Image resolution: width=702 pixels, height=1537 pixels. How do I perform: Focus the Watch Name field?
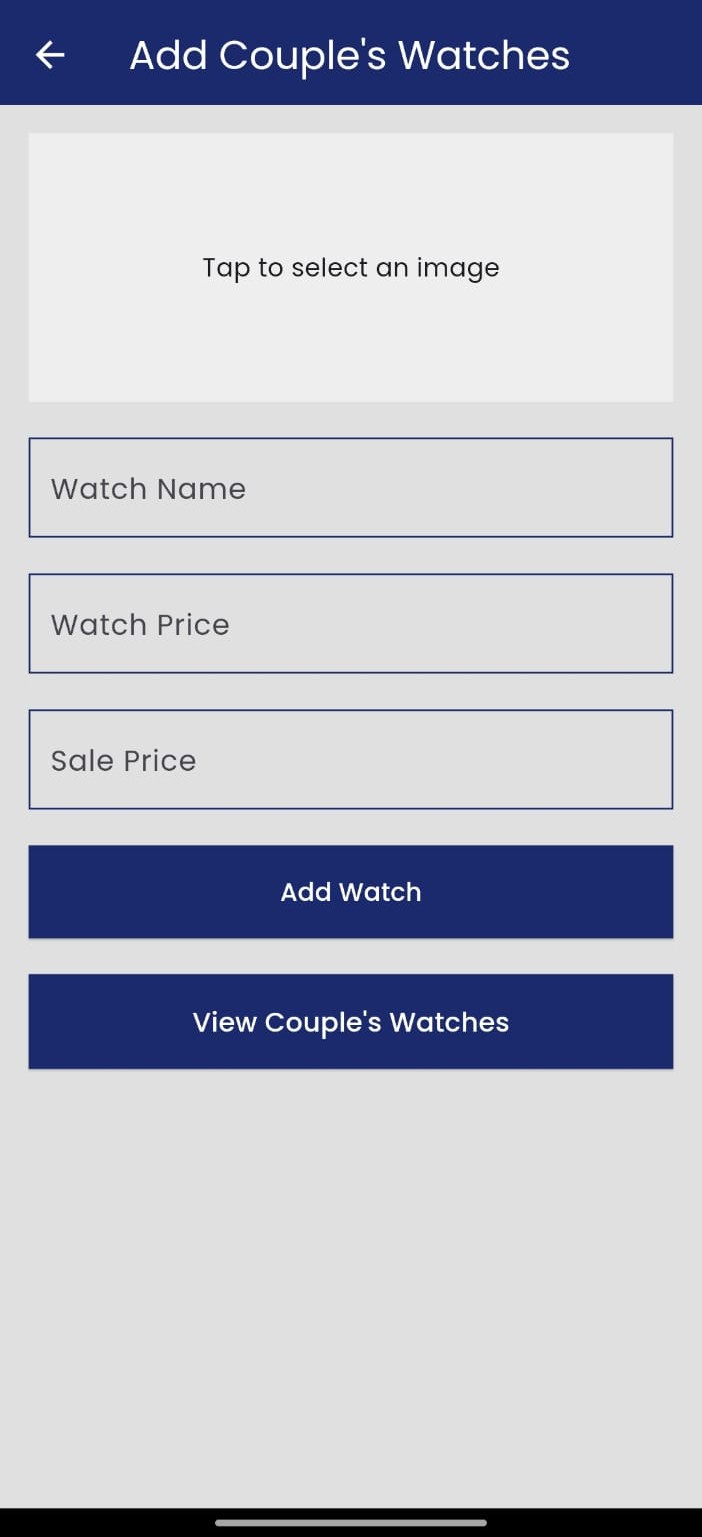pos(350,487)
